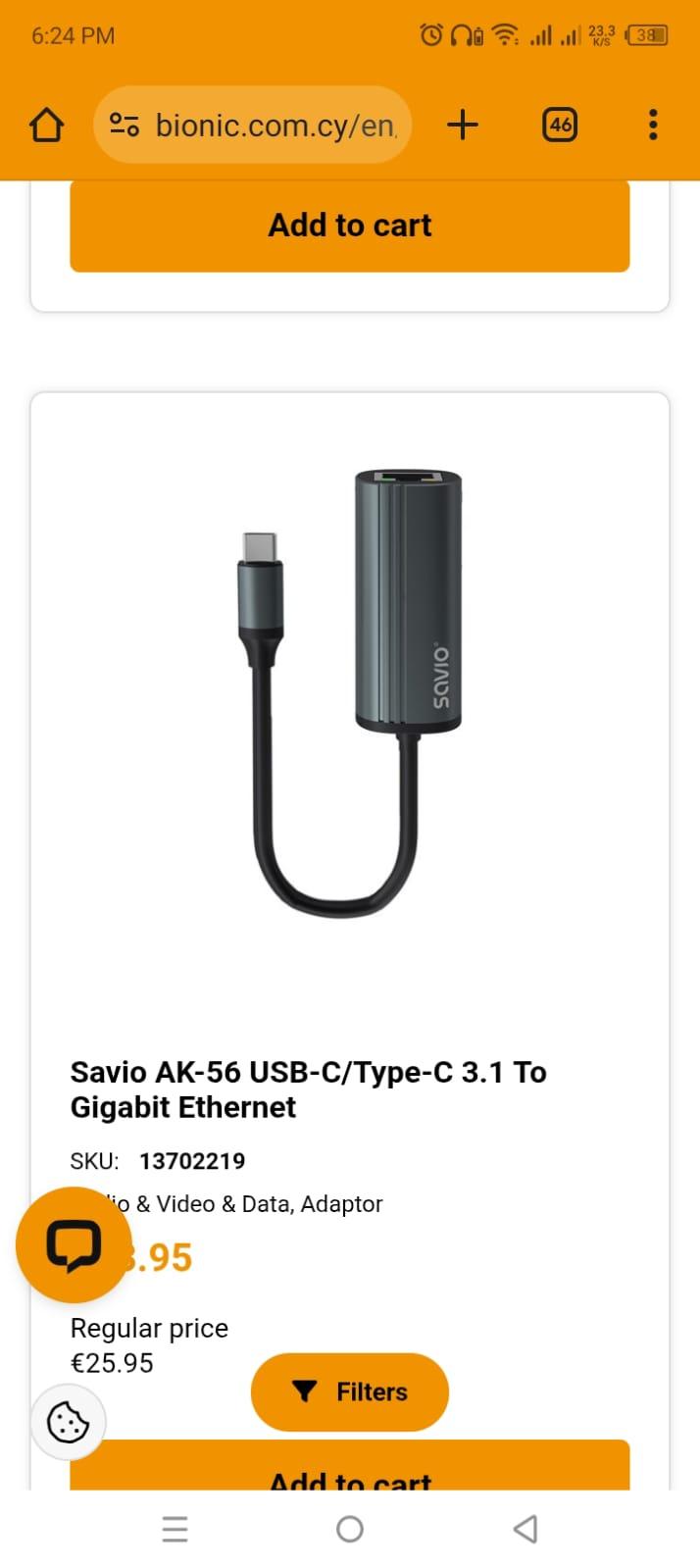Viewport: 700px width, 1568px height.
Task: Open the tab switcher showing 46 tabs
Action: 560,126
